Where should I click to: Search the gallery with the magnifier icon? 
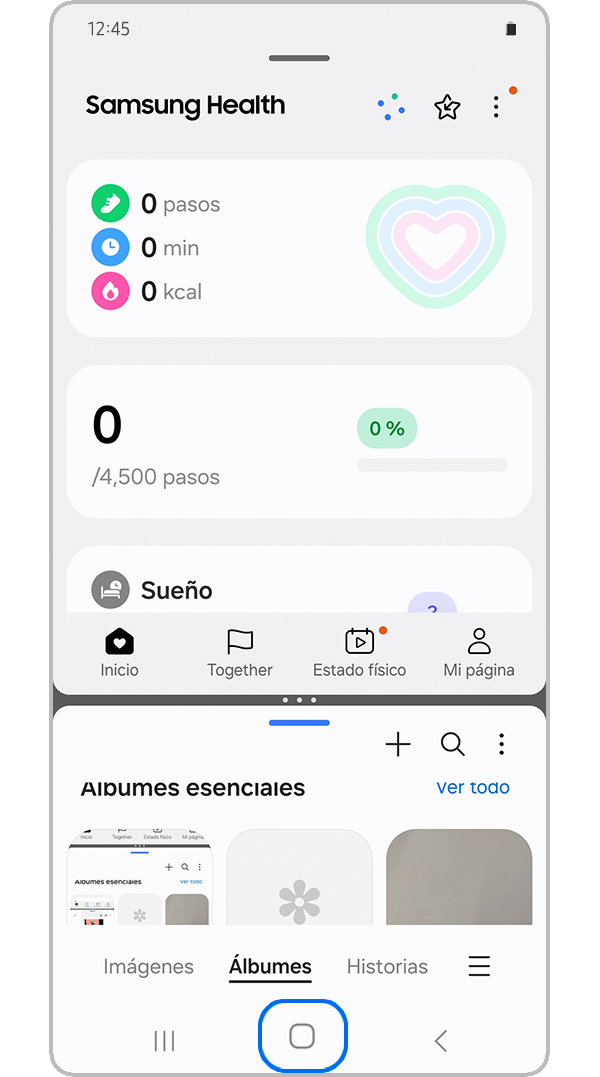point(453,744)
